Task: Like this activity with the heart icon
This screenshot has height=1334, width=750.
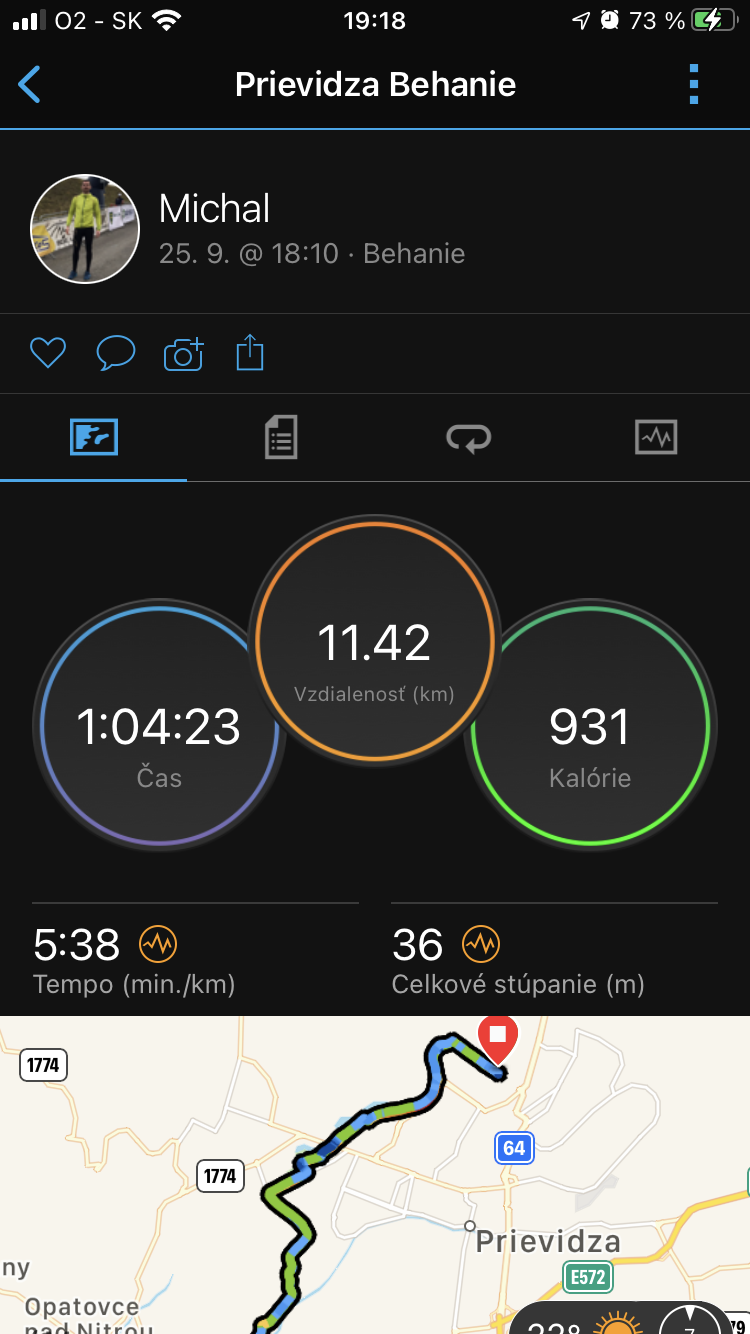Action: (x=48, y=353)
